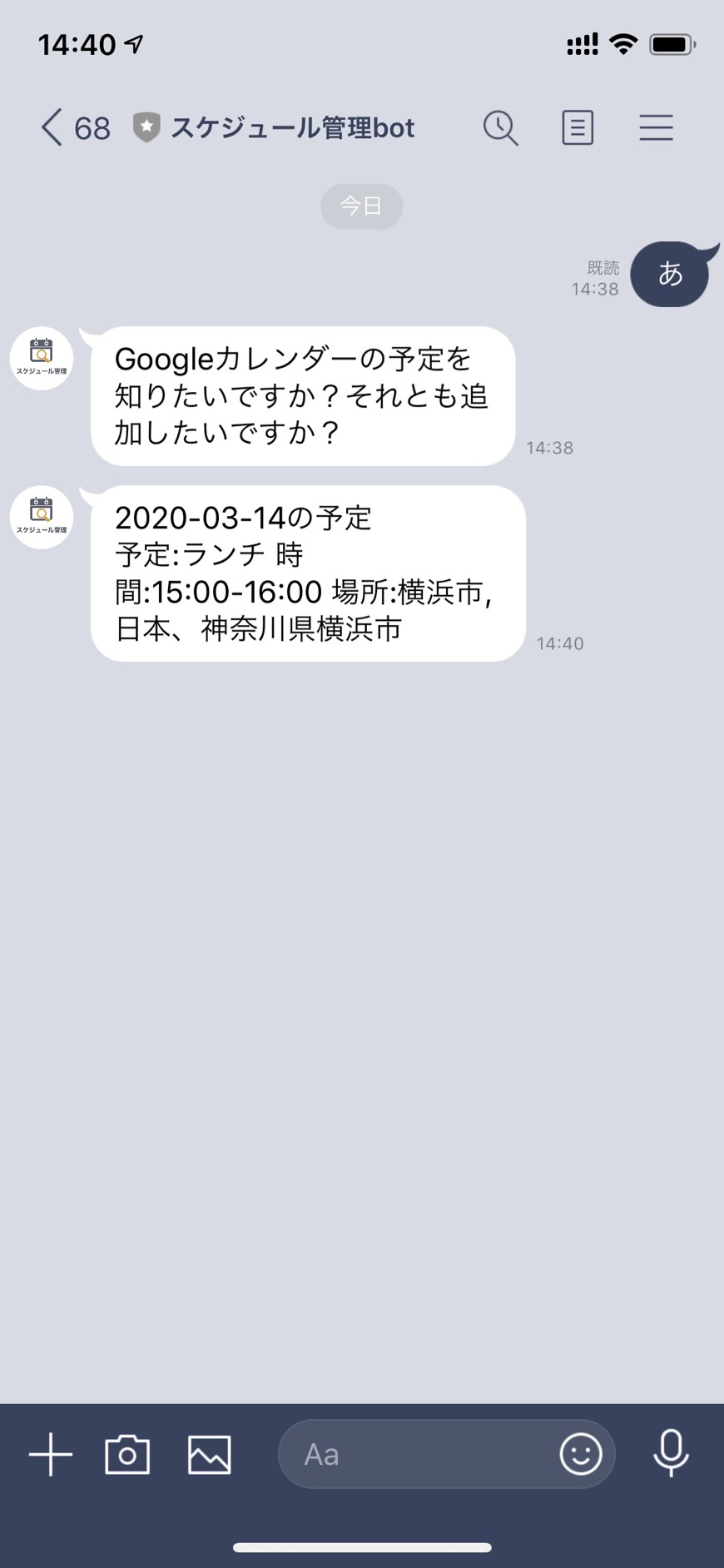Open the chat menu
The height and width of the screenshot is (1568, 724).
[x=656, y=128]
